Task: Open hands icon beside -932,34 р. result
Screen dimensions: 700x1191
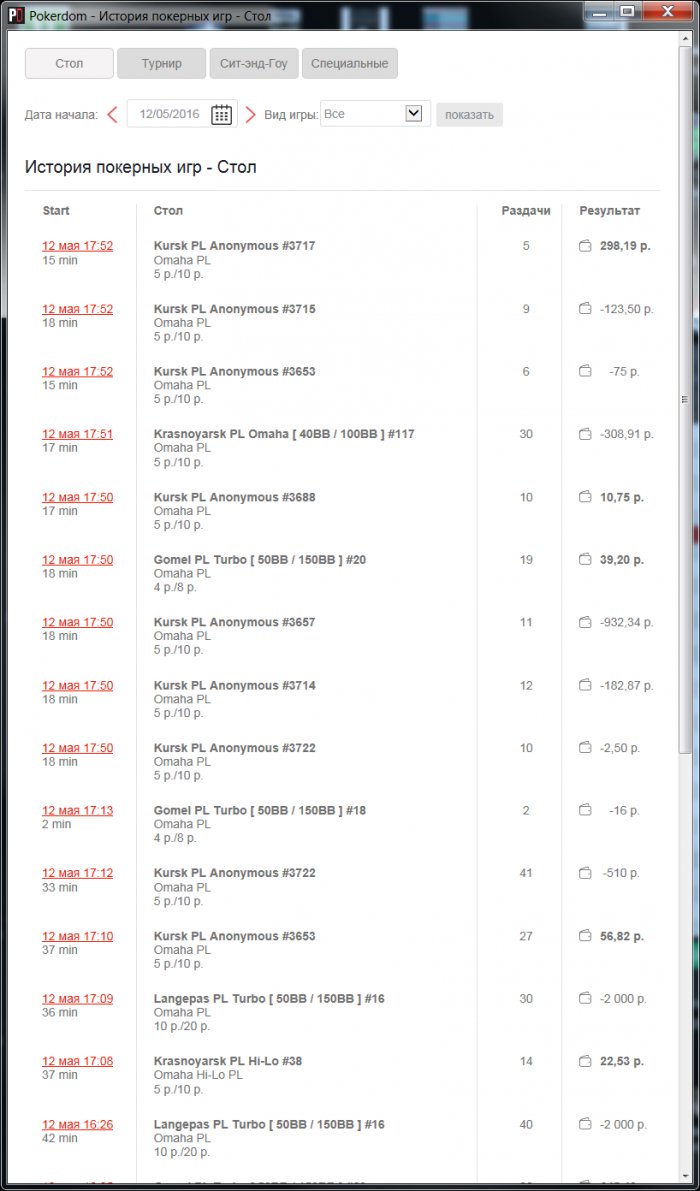Action: click(x=585, y=622)
